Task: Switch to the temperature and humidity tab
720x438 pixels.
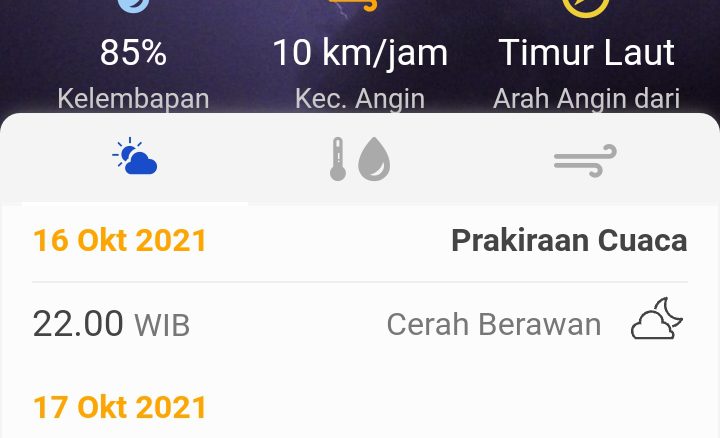Action: (x=360, y=160)
